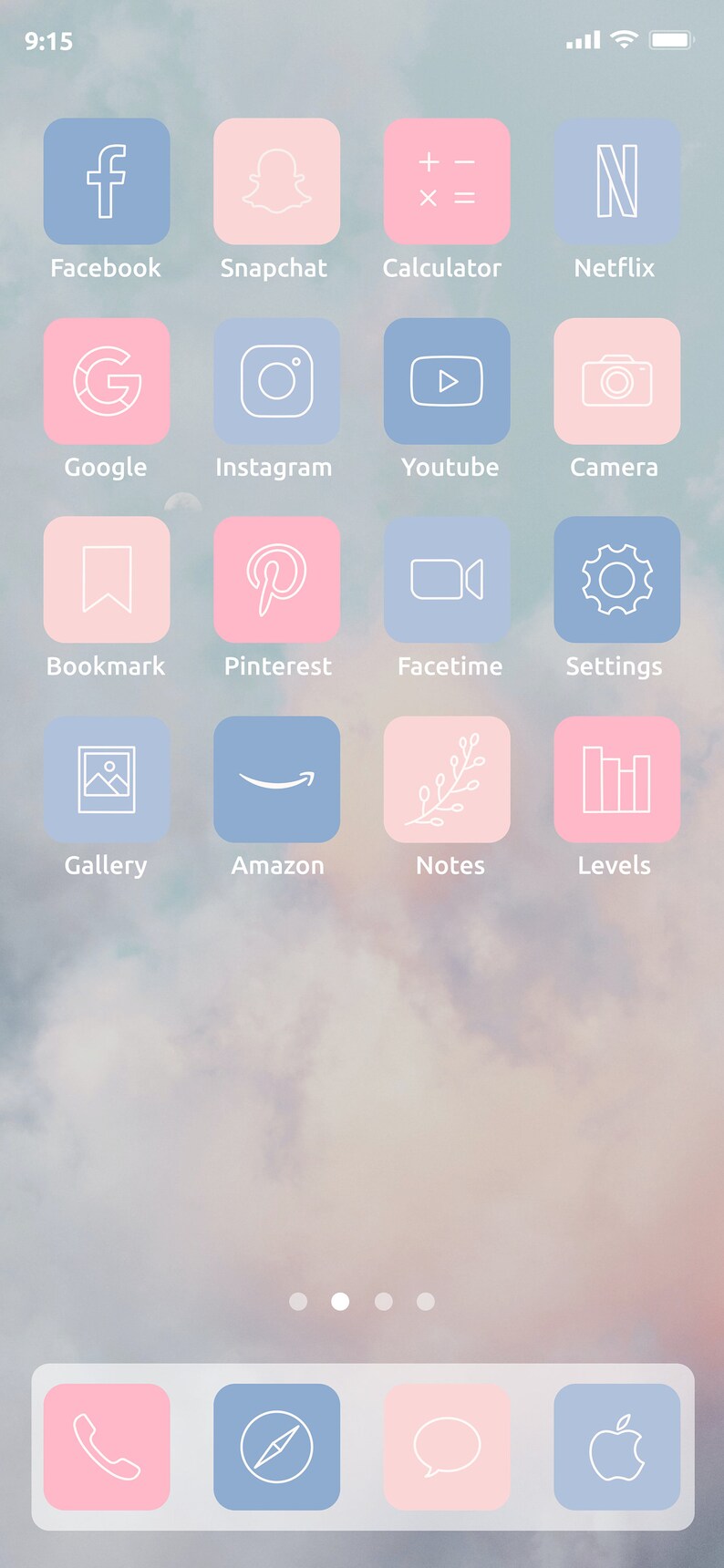Viewport: 724px width, 1568px height.
Task: Tap the Apple logo icon in dock
Action: pos(617,1447)
